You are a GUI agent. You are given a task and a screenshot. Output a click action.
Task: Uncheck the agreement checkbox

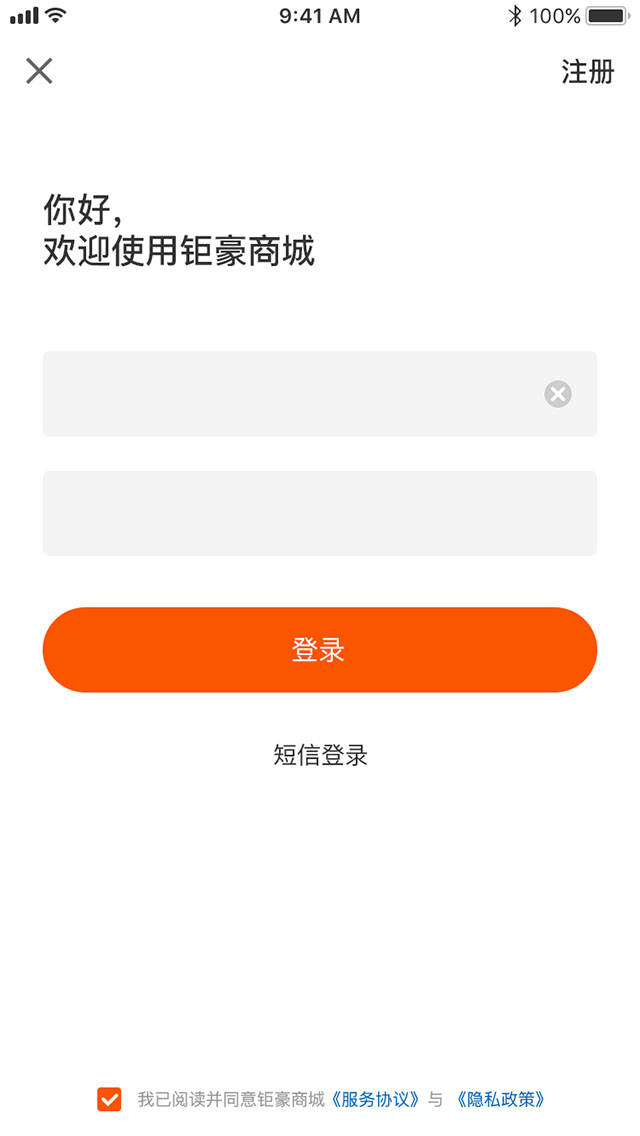tap(110, 1099)
